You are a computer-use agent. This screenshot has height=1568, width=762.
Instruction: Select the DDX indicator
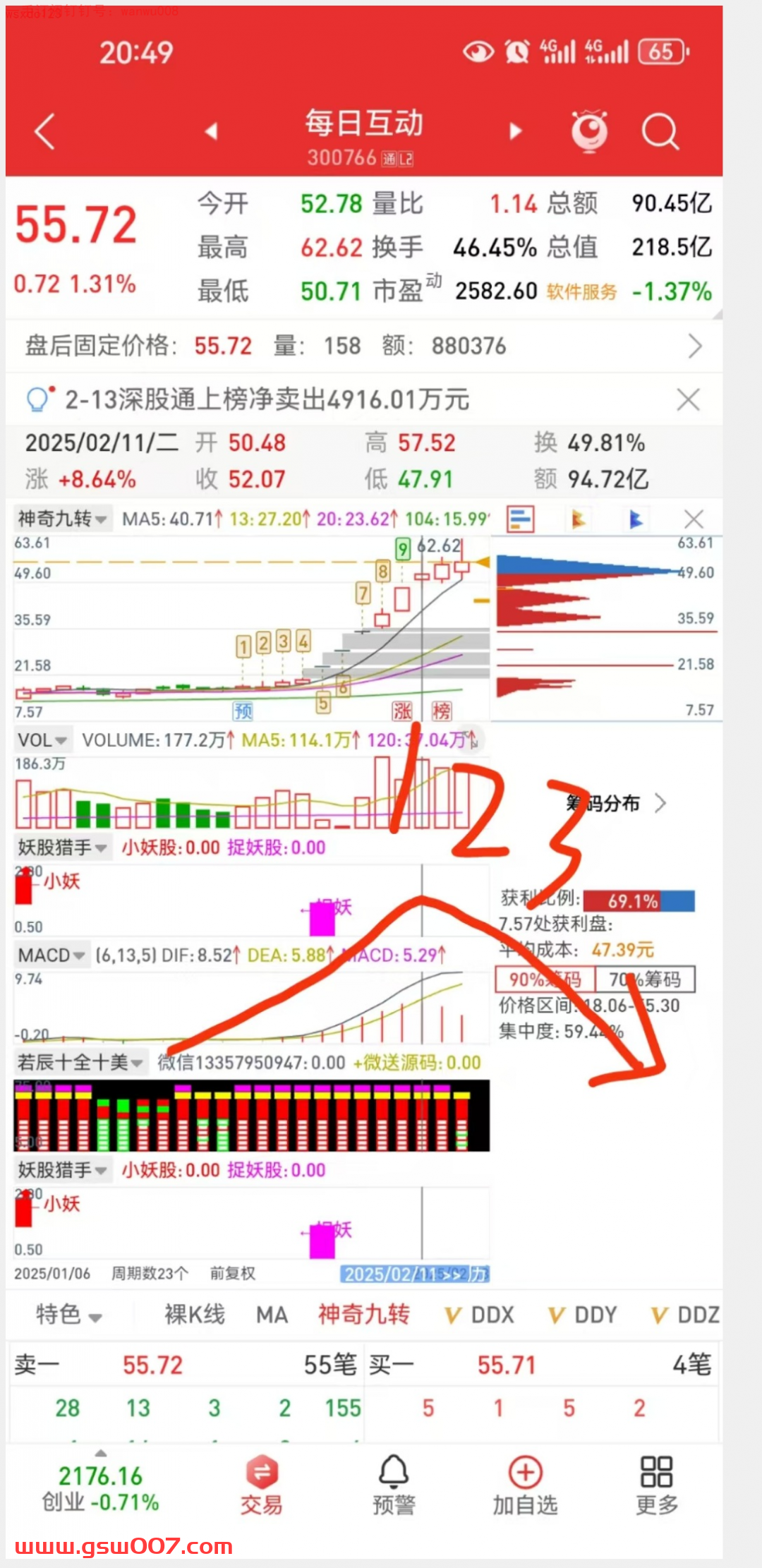point(480,1315)
